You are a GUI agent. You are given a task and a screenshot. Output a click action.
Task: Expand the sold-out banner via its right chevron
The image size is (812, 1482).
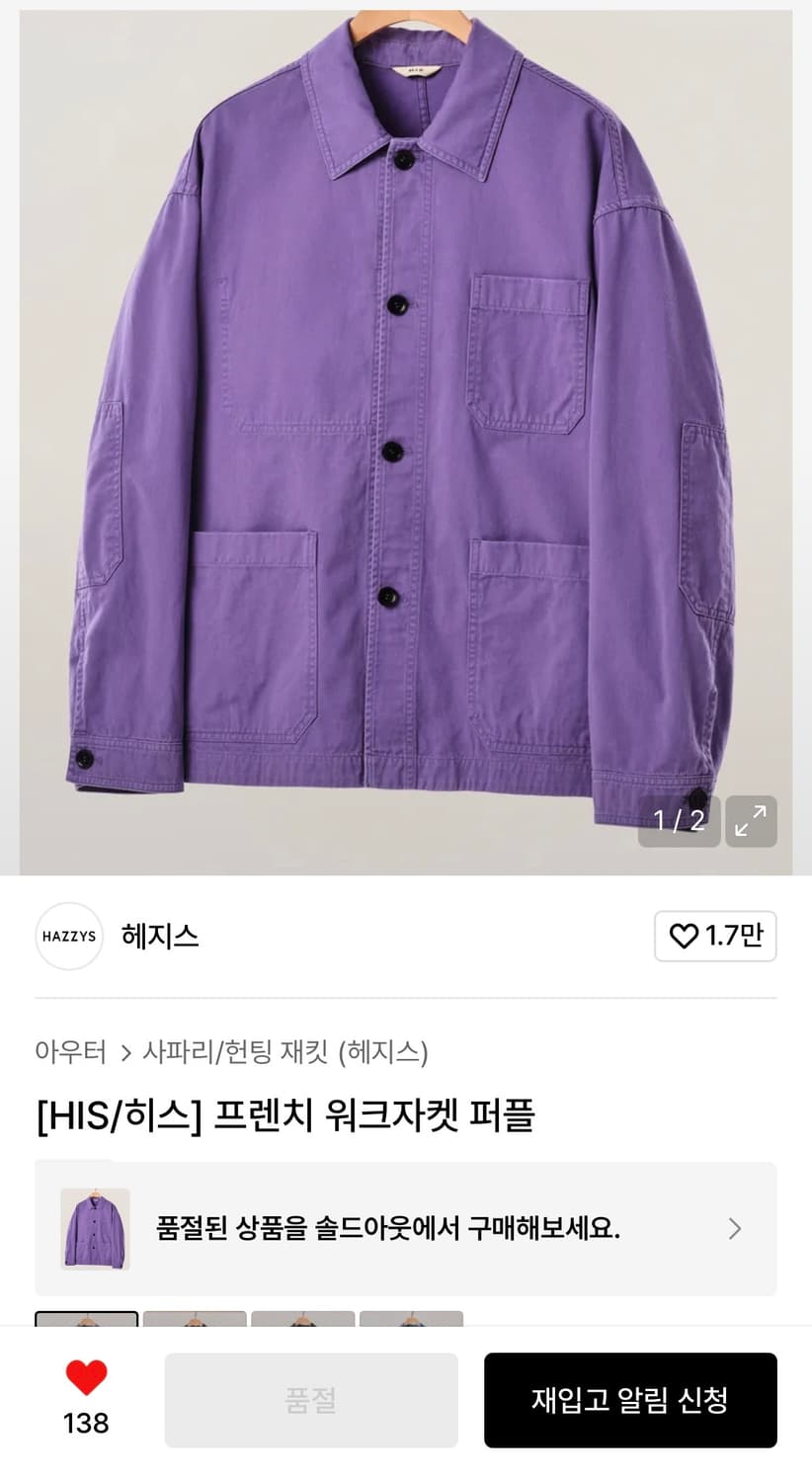coord(734,1228)
